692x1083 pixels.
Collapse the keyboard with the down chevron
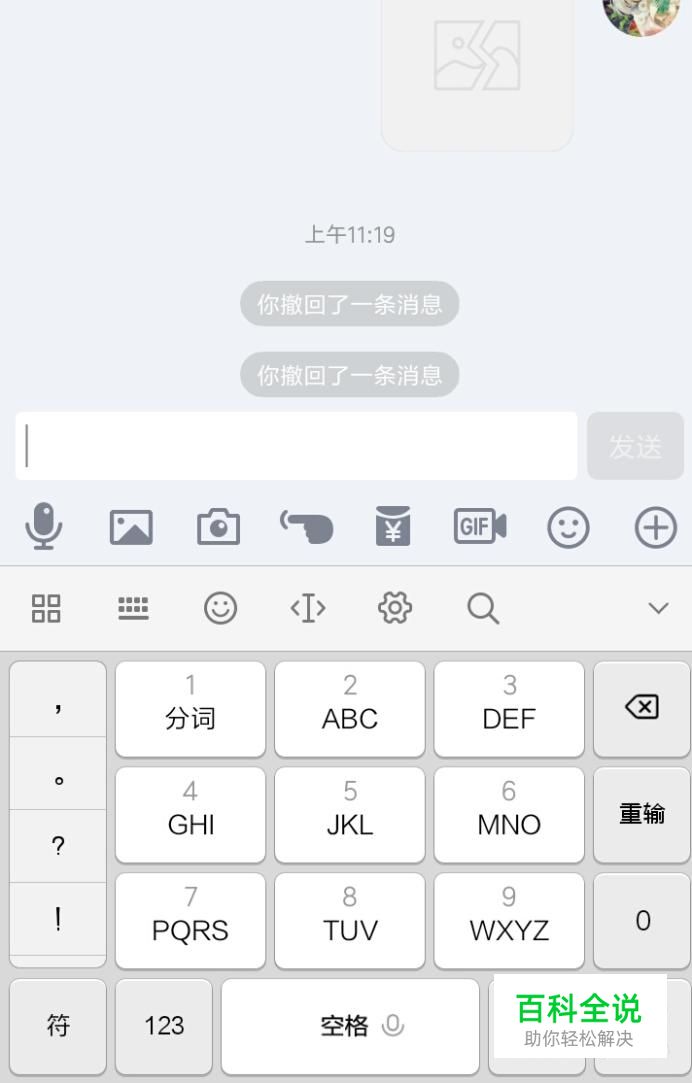(x=658, y=608)
